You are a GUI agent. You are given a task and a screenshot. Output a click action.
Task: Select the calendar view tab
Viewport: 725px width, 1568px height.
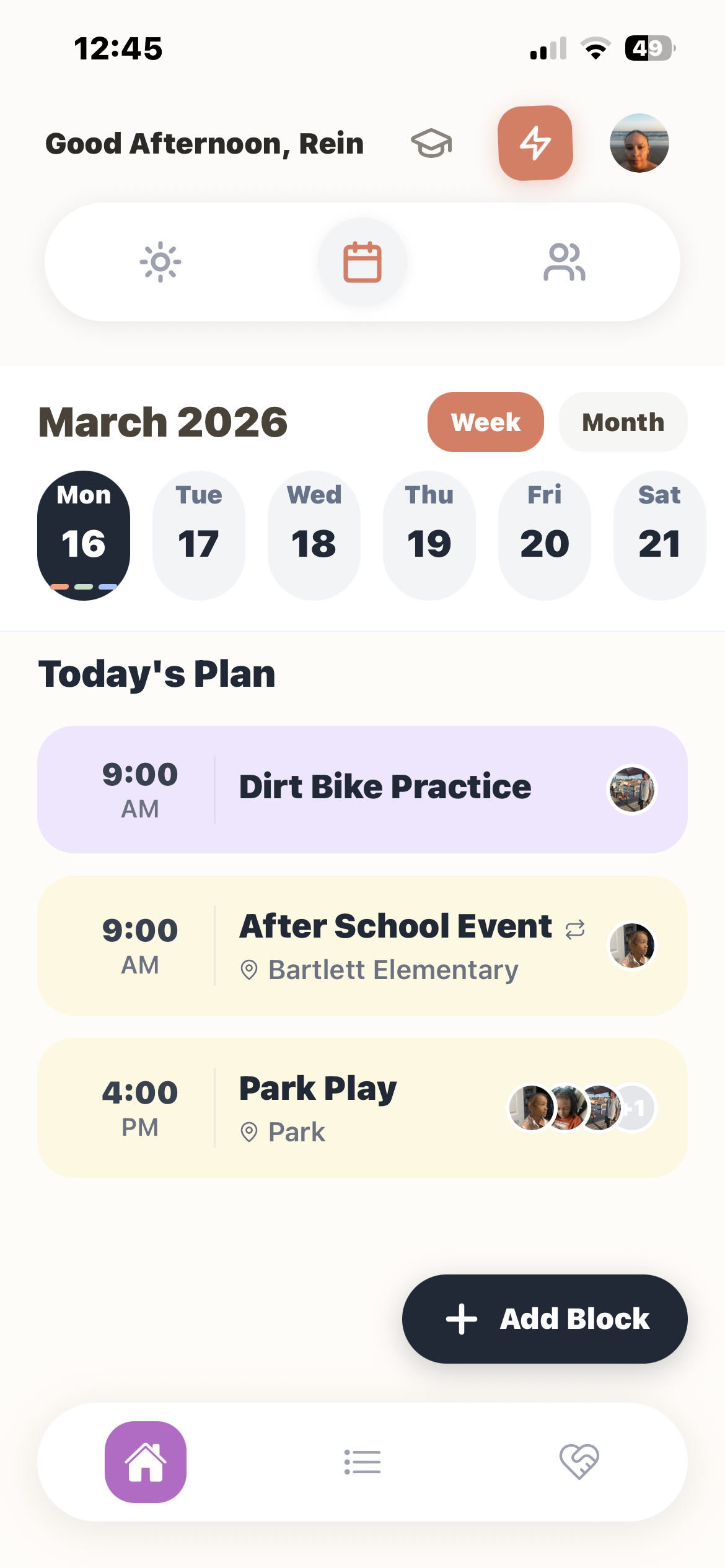pos(362,262)
